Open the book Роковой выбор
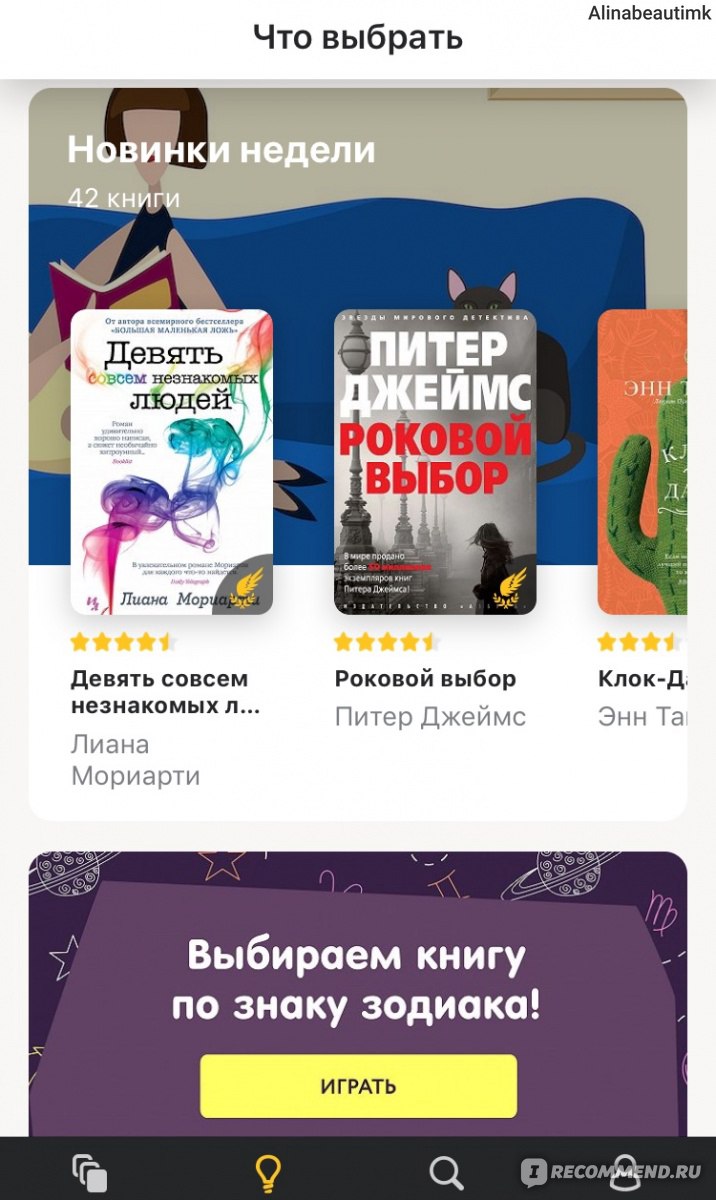This screenshot has width=716, height=1200. click(x=435, y=462)
